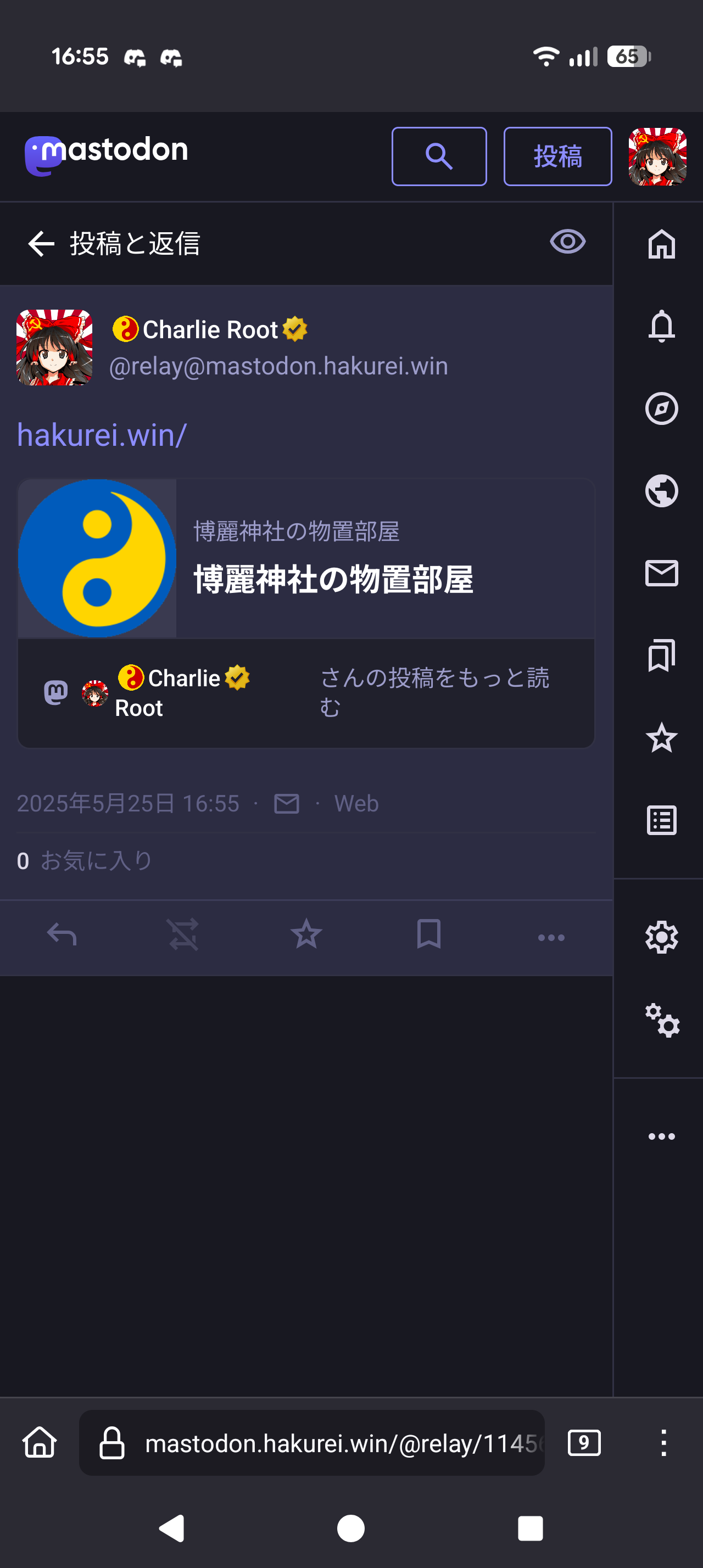Read more posts by Charlie Root

[433, 692]
